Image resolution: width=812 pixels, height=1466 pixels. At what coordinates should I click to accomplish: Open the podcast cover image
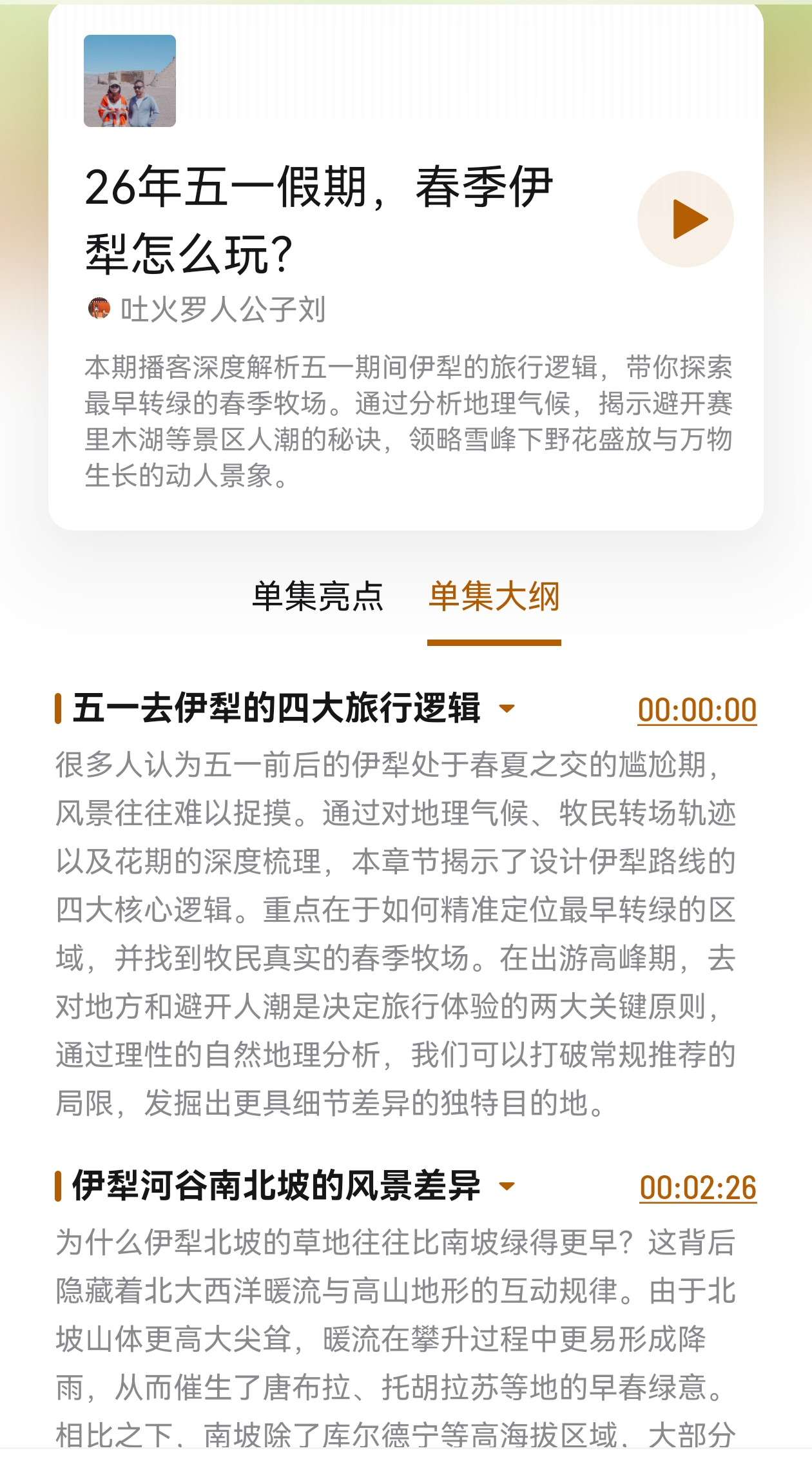pyautogui.click(x=130, y=81)
